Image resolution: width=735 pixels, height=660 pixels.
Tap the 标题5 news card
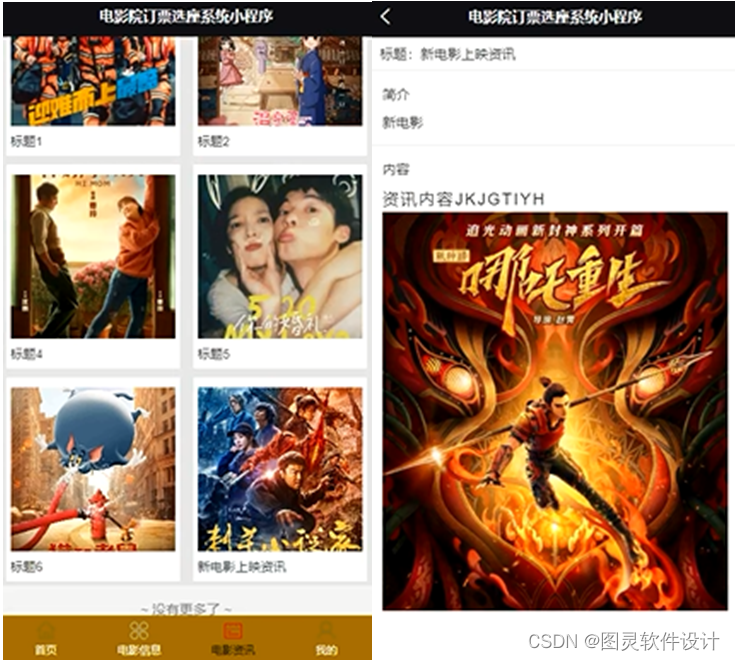(x=280, y=265)
